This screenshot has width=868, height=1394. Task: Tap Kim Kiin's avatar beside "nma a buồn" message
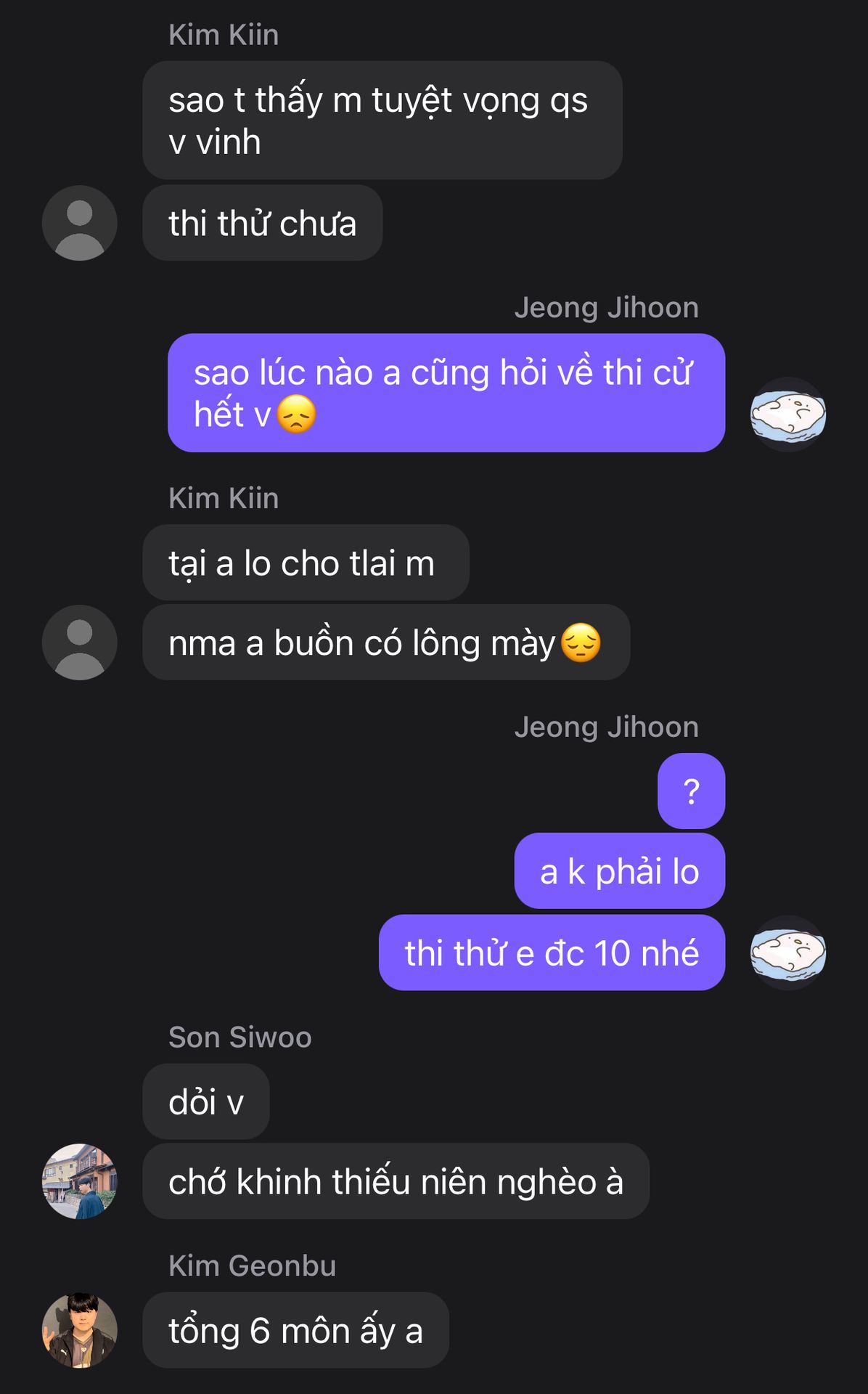[x=79, y=643]
